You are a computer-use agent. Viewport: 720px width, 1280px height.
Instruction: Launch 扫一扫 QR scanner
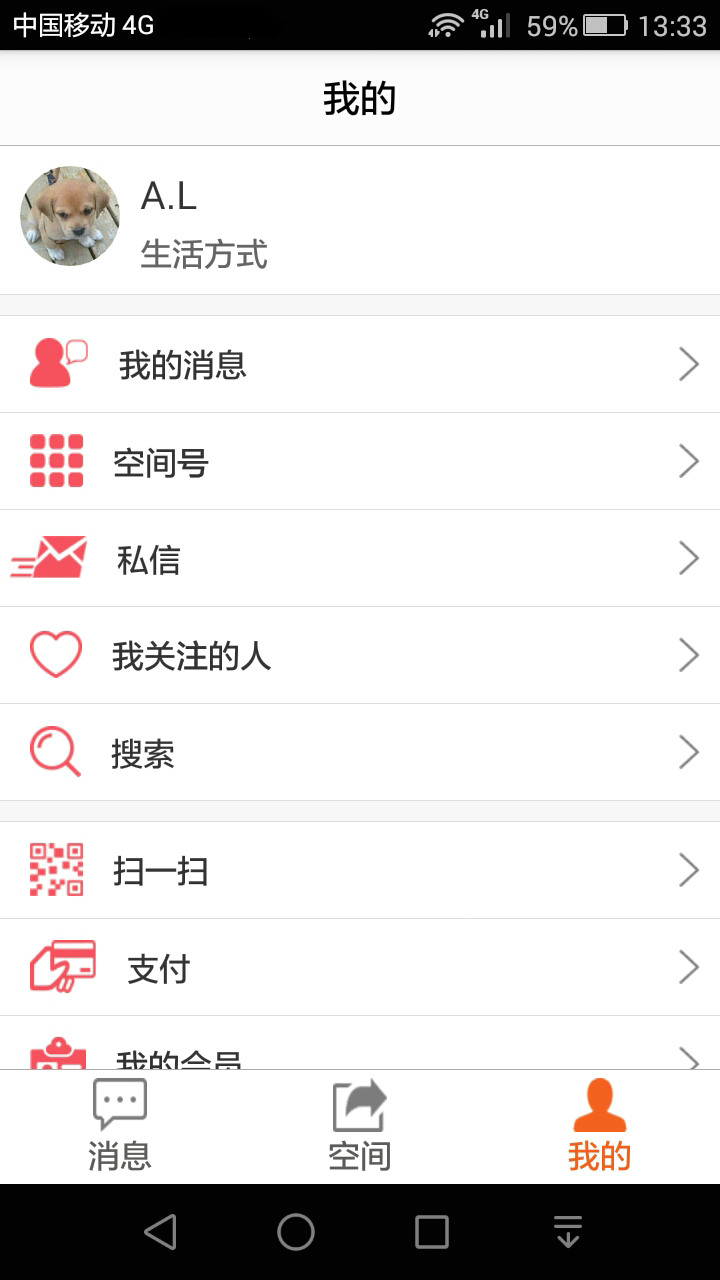point(360,871)
